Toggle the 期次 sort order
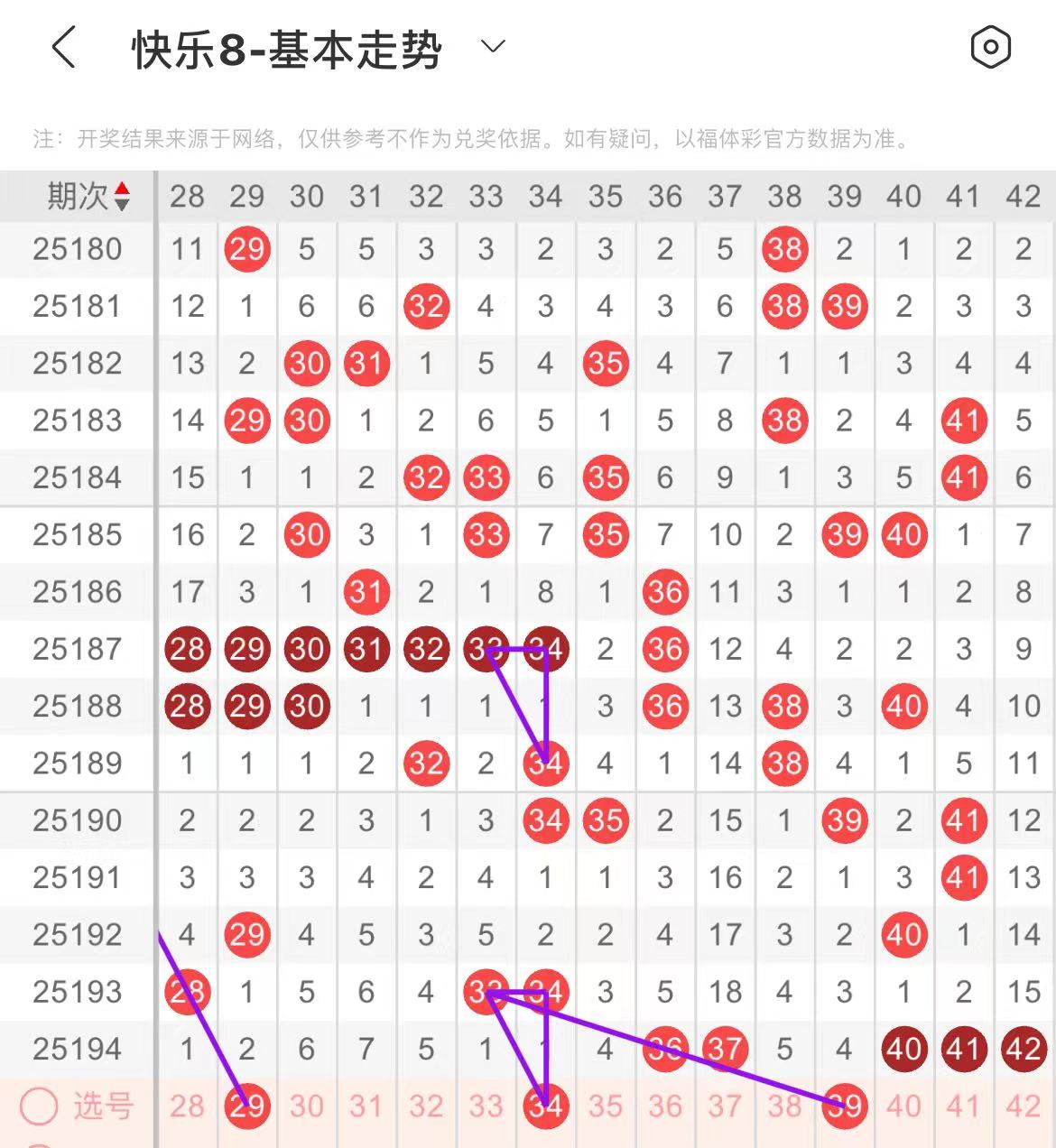The image size is (1056, 1148). tap(122, 196)
